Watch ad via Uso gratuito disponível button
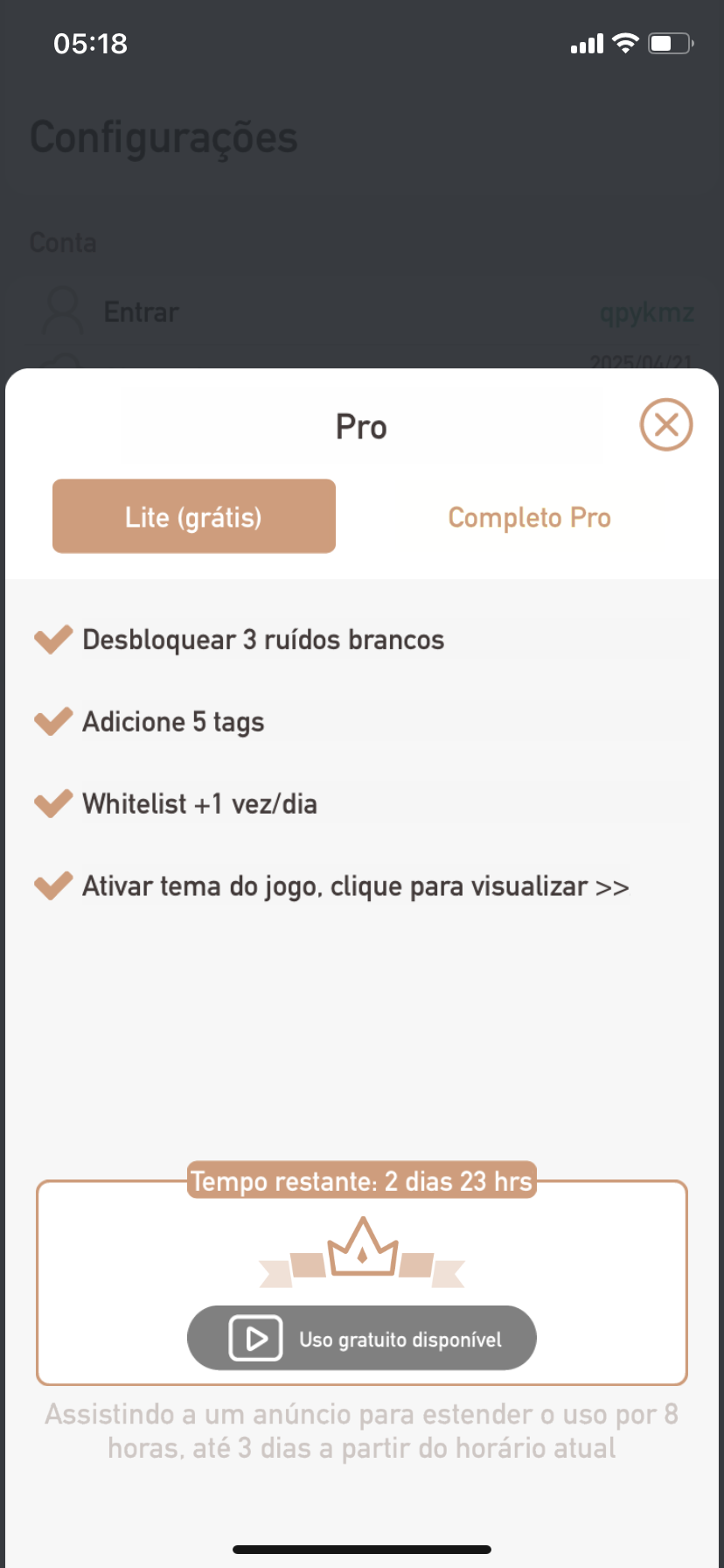The width and height of the screenshot is (724, 1568). (362, 1338)
